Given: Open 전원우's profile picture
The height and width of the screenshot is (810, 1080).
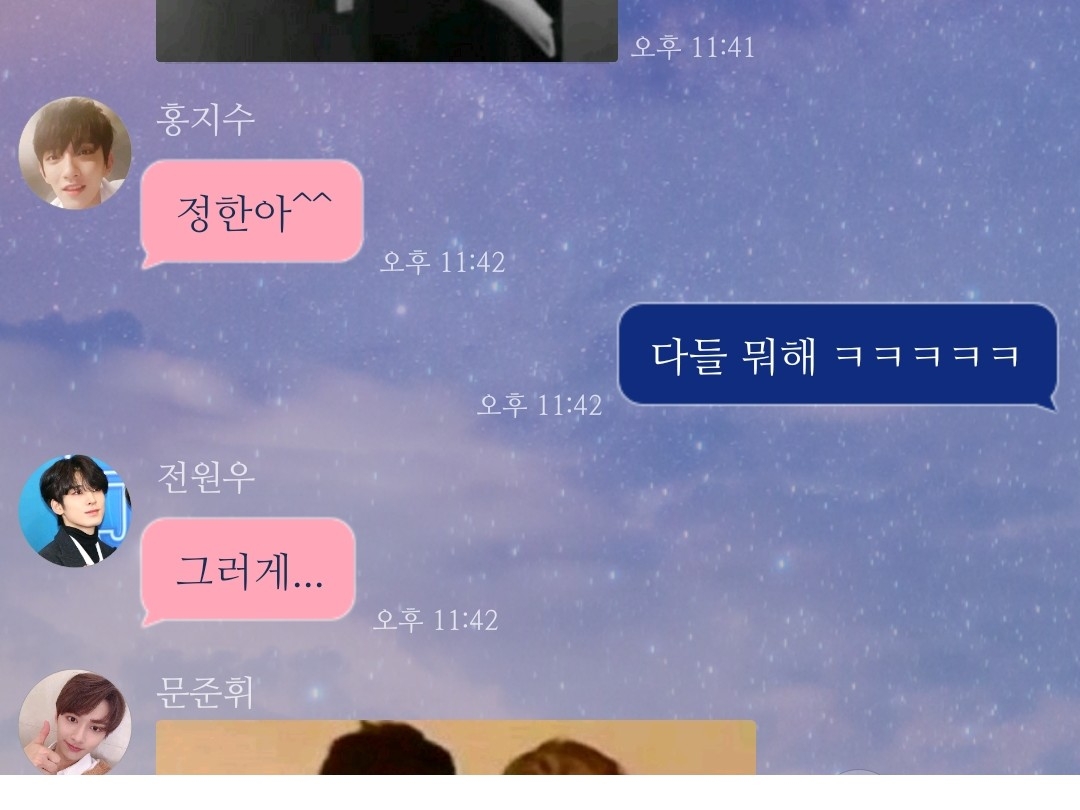Looking at the screenshot, I should [x=75, y=510].
